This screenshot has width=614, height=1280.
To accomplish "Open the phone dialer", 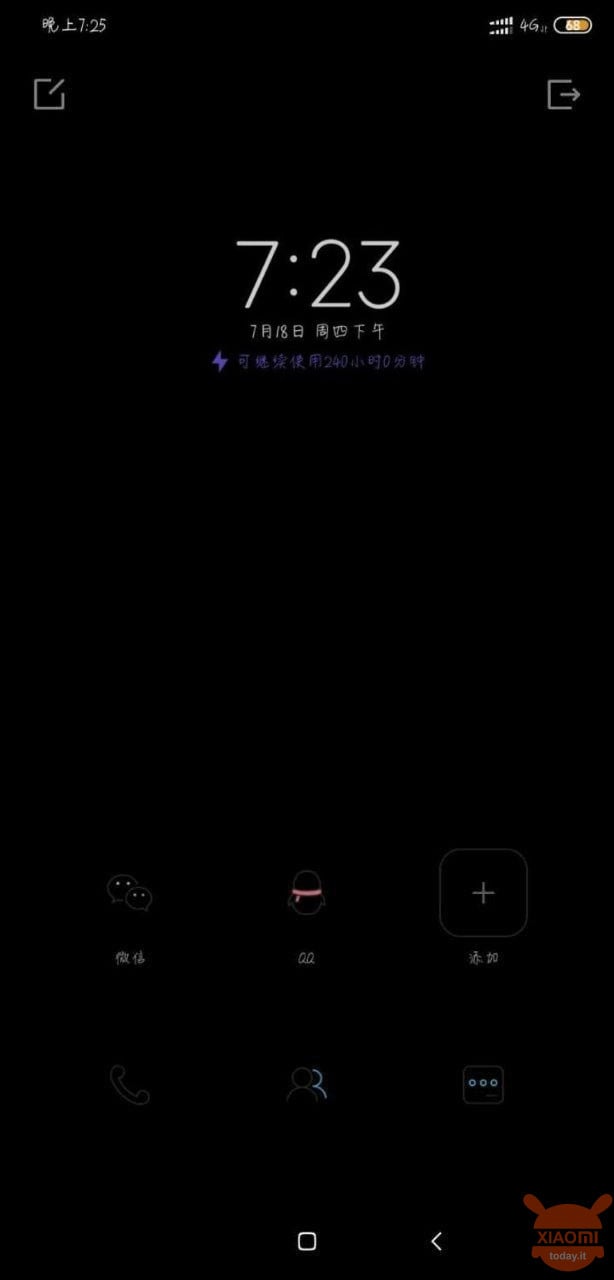I will coord(129,1085).
